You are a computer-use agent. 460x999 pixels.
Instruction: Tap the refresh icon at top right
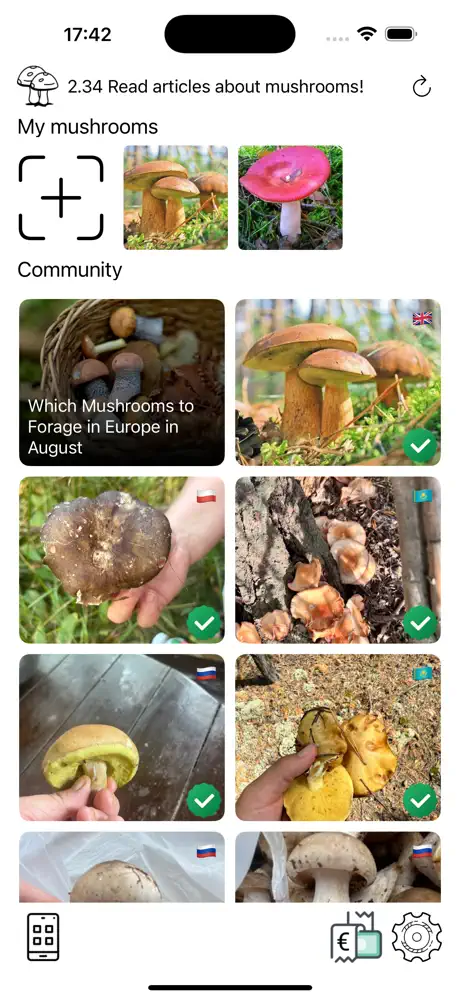point(422,87)
